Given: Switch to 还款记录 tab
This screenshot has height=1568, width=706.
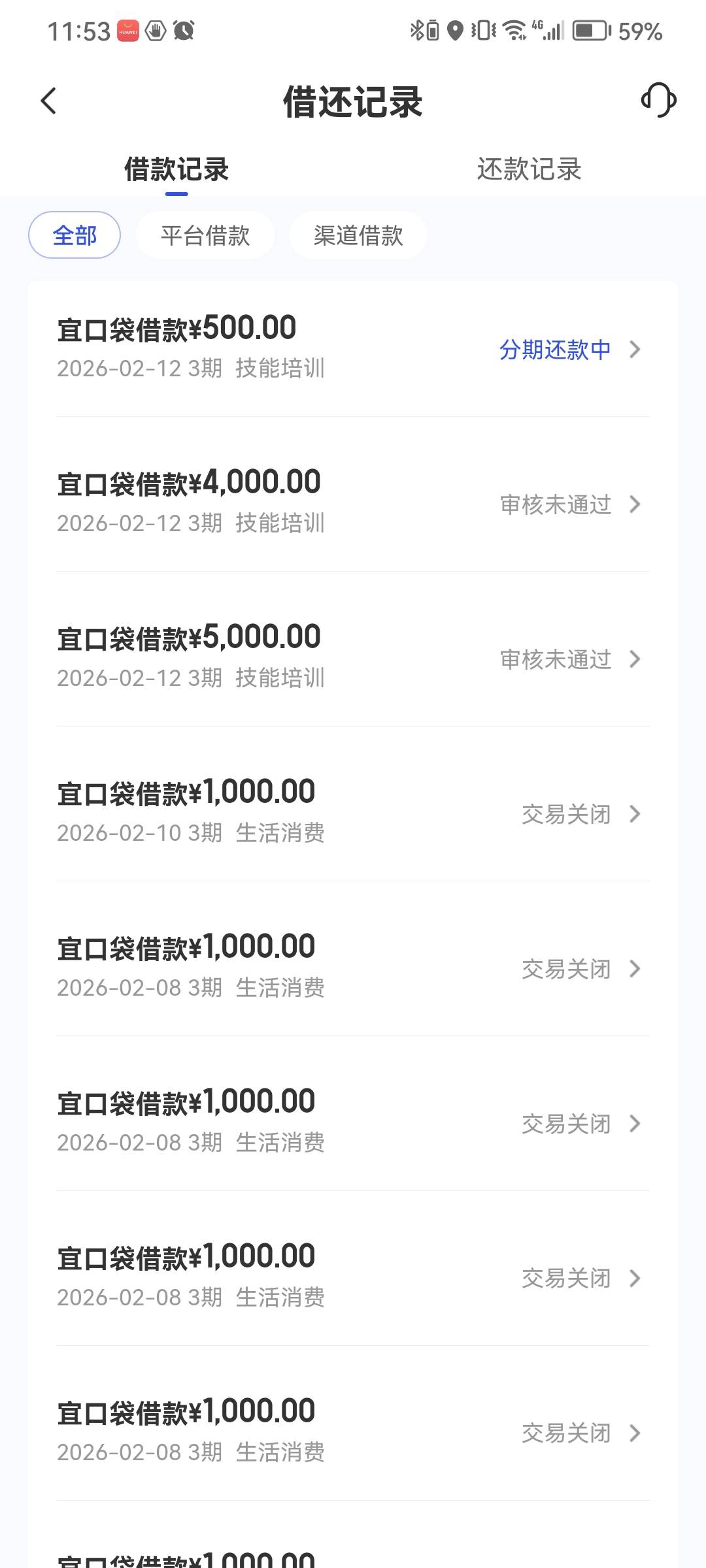Looking at the screenshot, I should click(529, 169).
